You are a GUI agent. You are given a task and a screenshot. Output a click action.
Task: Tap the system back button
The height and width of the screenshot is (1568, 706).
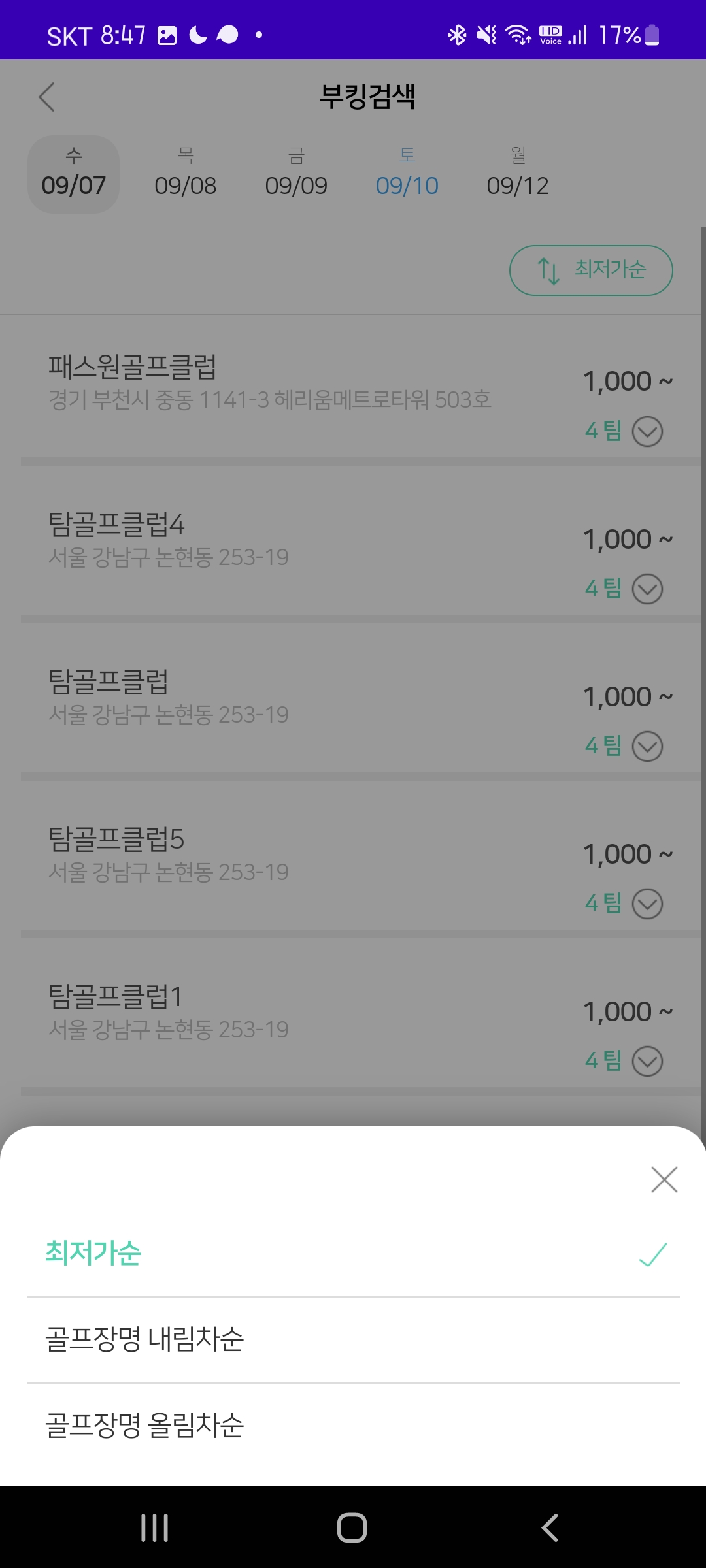pyautogui.click(x=550, y=1527)
